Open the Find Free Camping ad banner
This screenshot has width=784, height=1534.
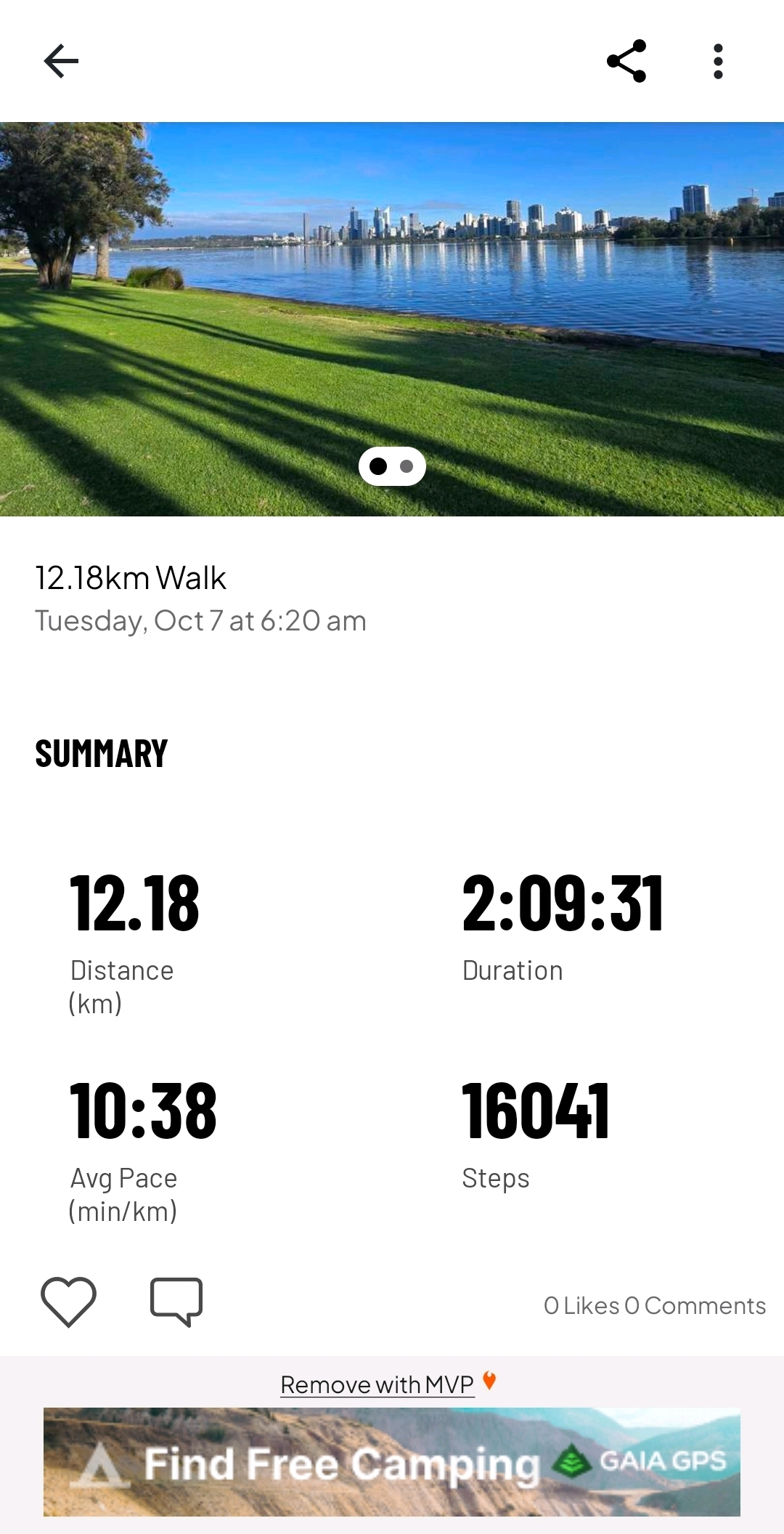tap(392, 1461)
